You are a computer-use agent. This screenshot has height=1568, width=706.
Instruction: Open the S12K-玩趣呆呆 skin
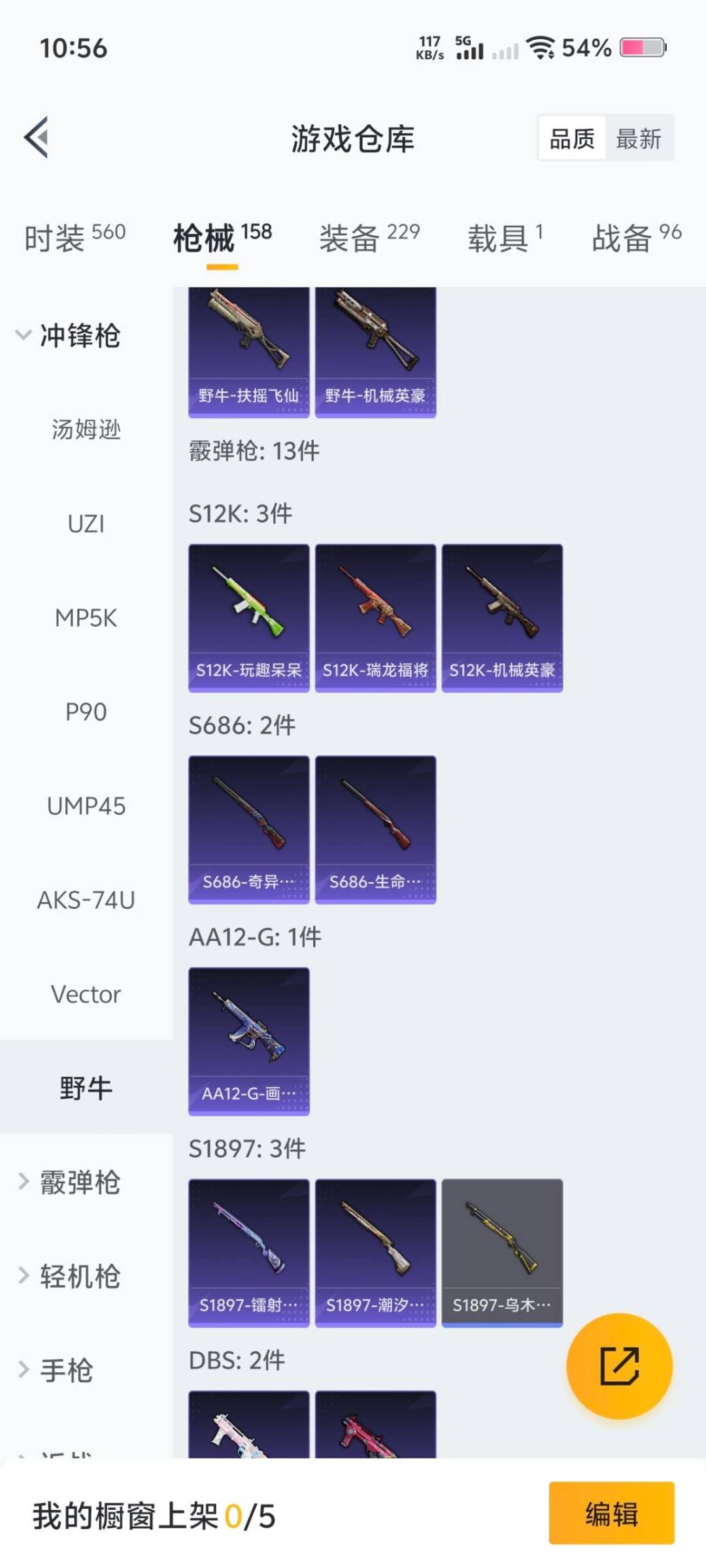(248, 617)
